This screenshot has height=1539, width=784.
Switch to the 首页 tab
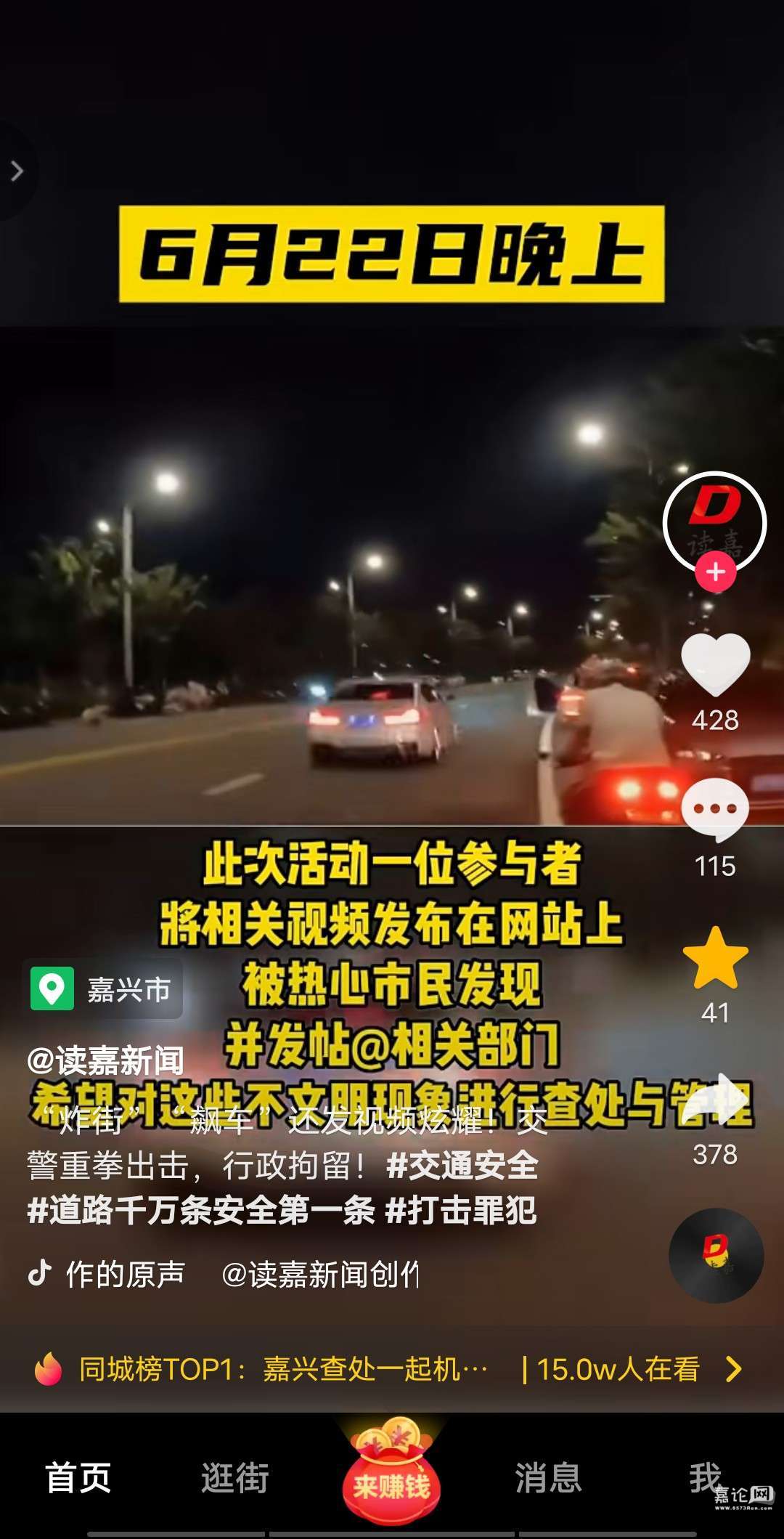coord(78,1477)
